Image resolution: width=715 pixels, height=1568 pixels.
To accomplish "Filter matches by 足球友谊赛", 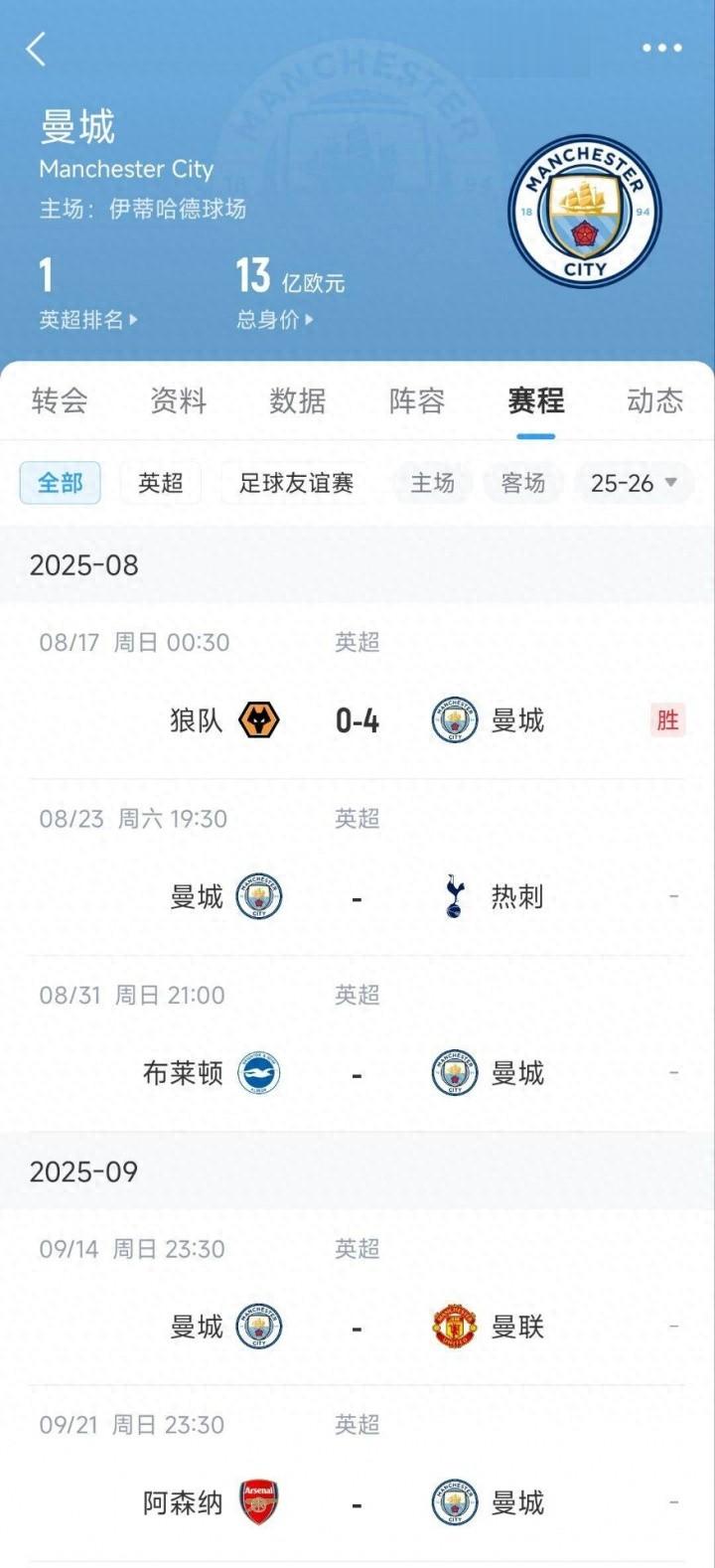I will point(296,483).
